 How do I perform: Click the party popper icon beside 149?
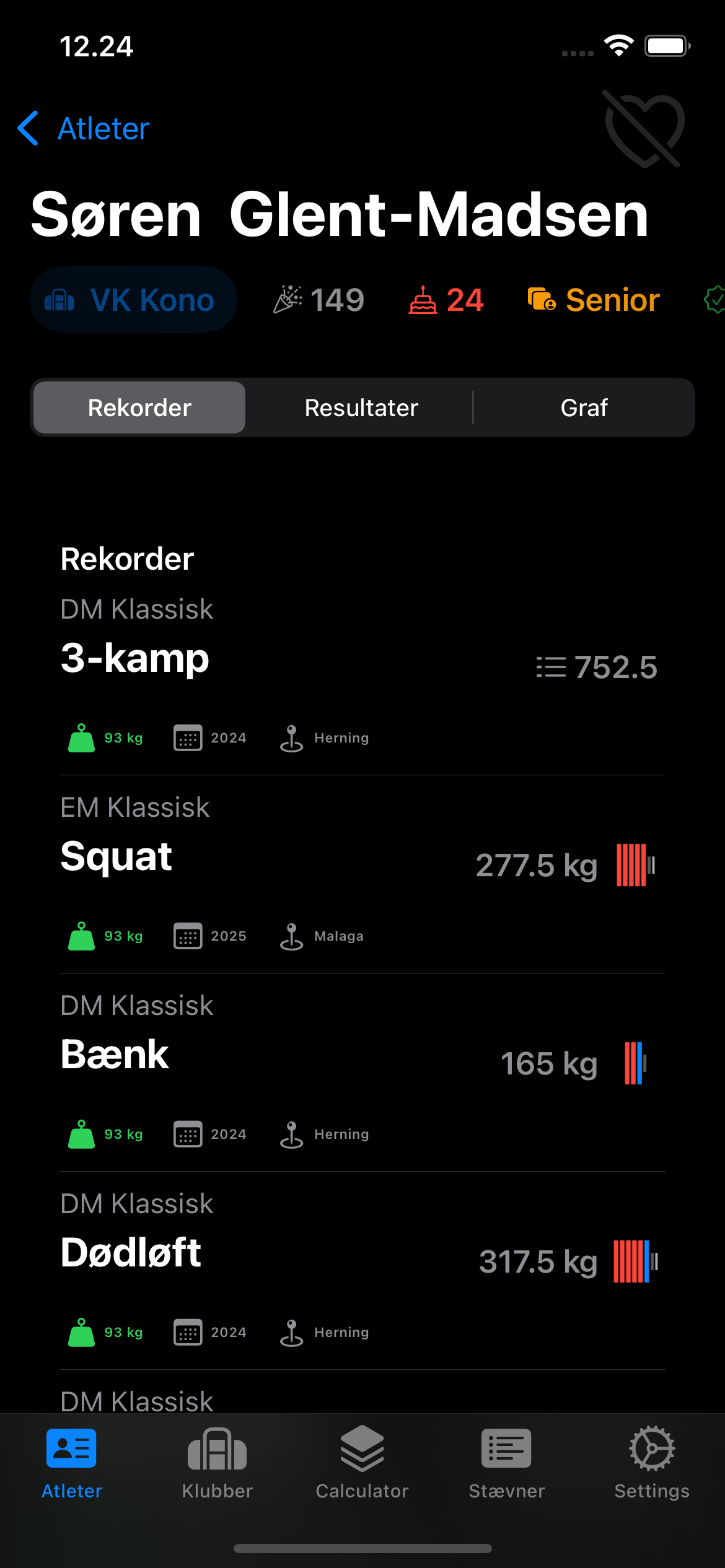[288, 299]
